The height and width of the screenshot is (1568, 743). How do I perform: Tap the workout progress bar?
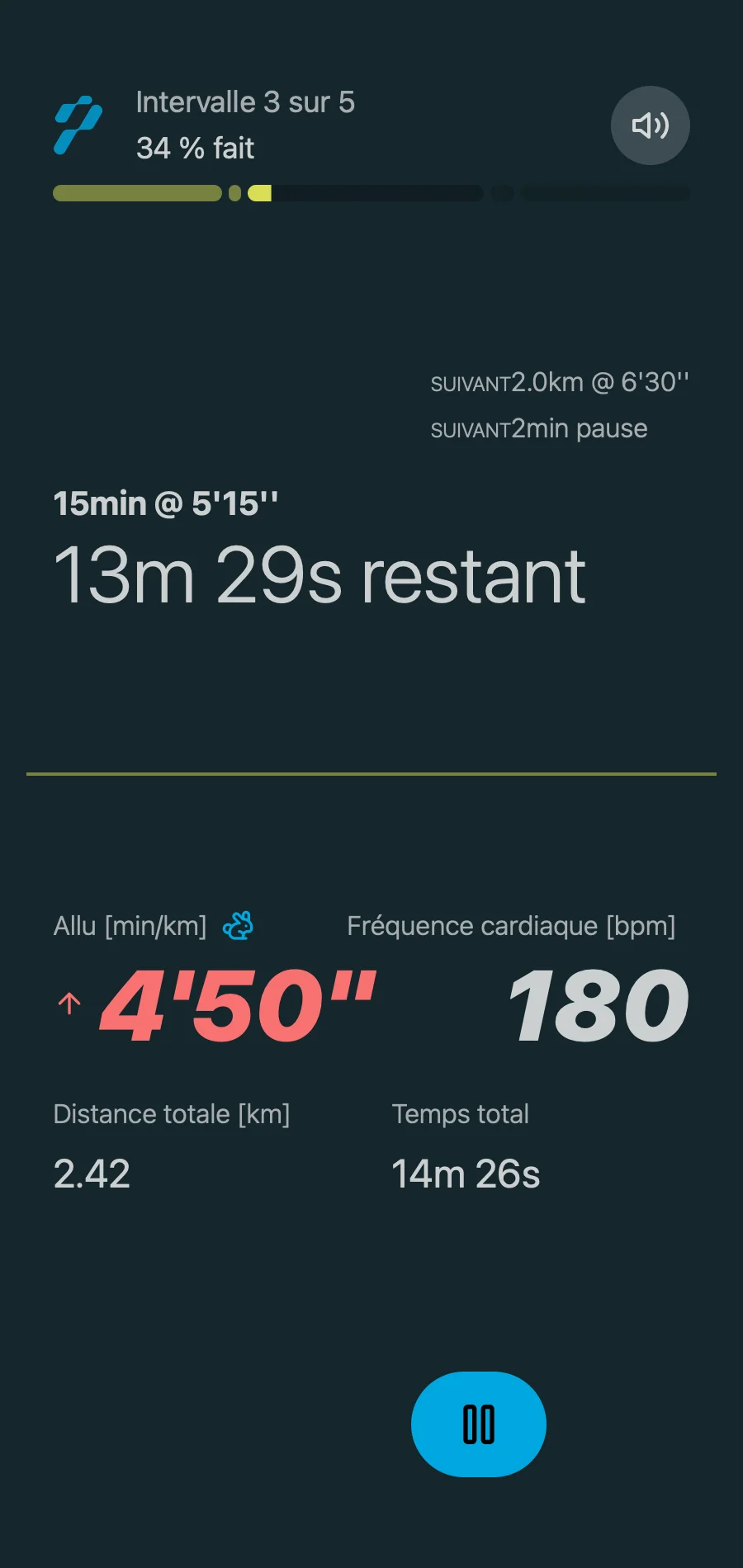point(371,192)
